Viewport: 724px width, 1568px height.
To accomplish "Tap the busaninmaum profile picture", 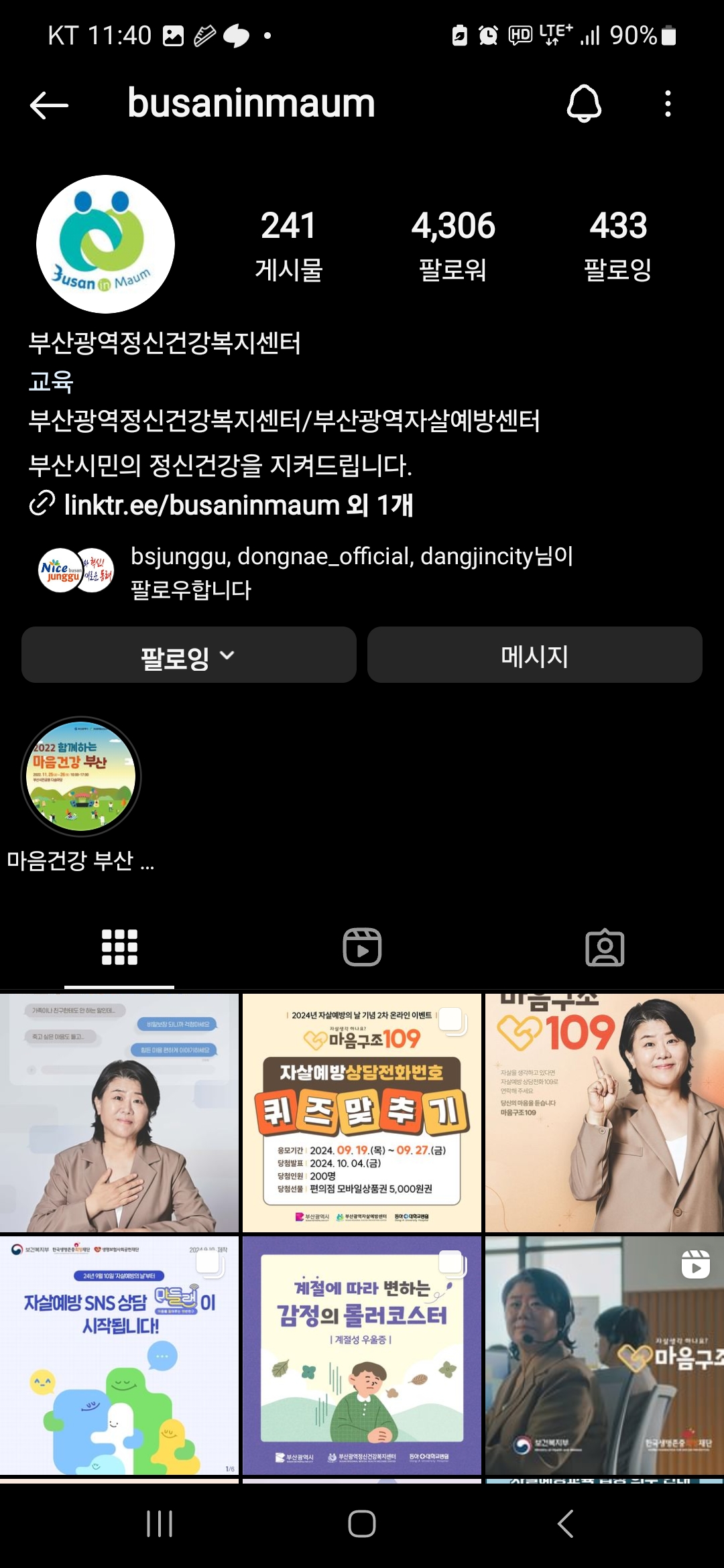I will coord(105,245).
